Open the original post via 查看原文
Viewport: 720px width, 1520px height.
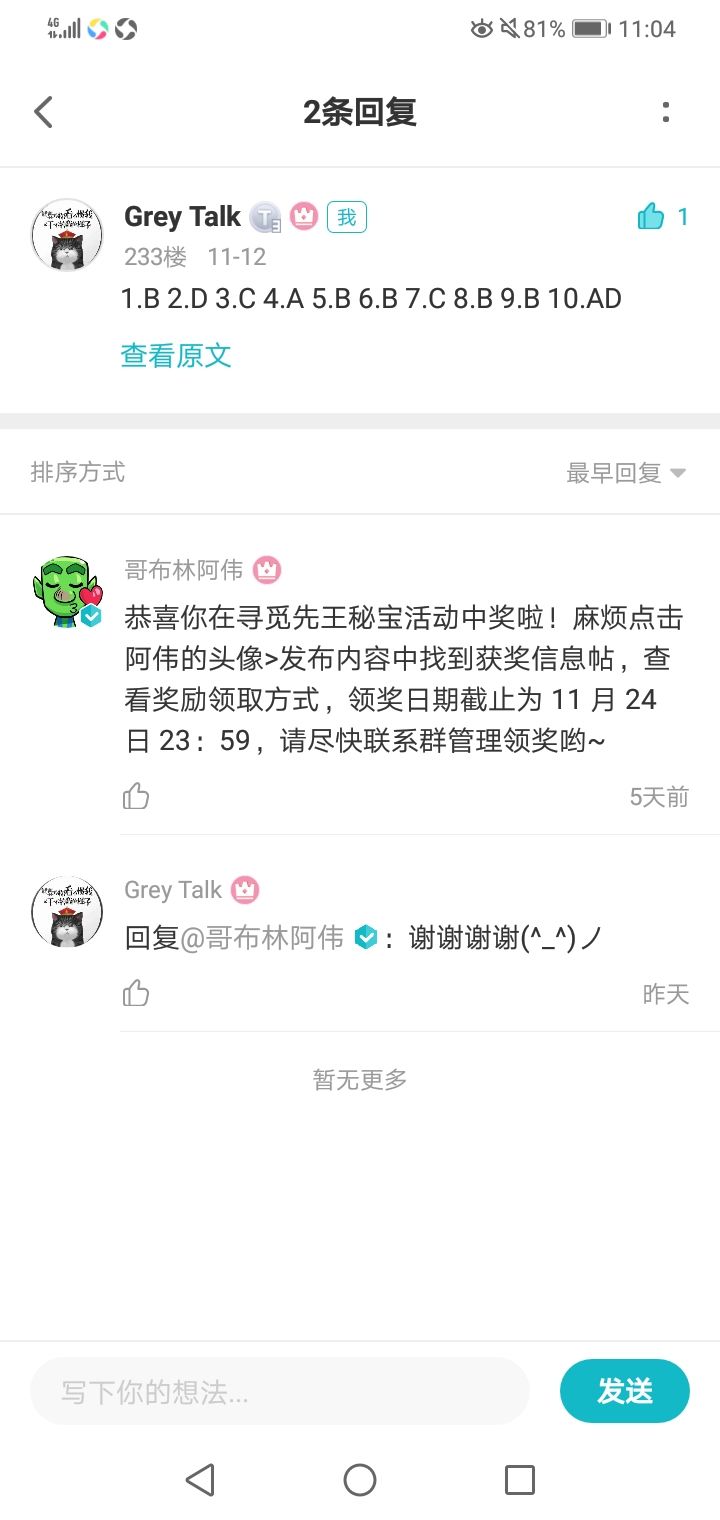(x=175, y=355)
